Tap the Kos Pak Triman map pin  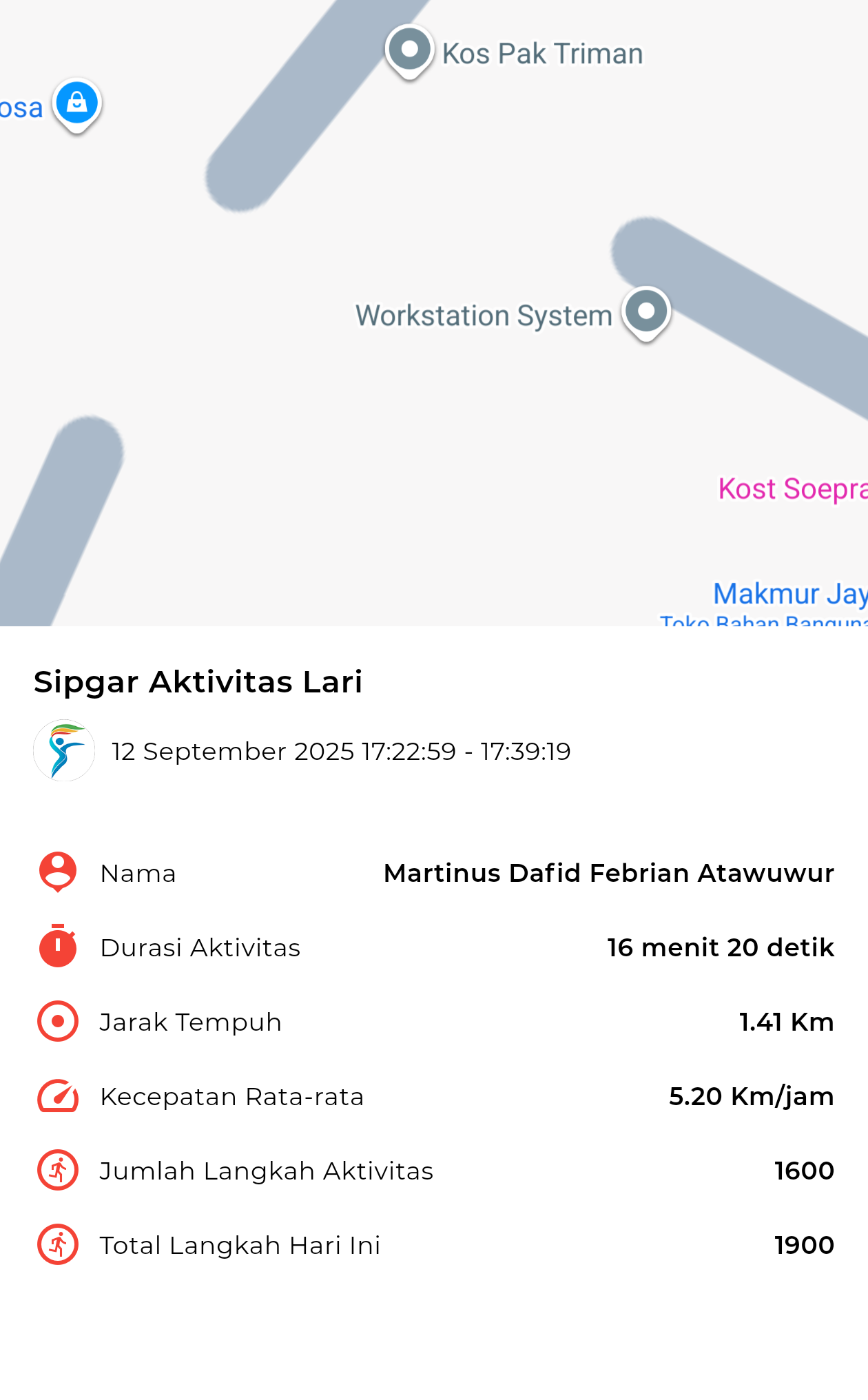[x=409, y=52]
